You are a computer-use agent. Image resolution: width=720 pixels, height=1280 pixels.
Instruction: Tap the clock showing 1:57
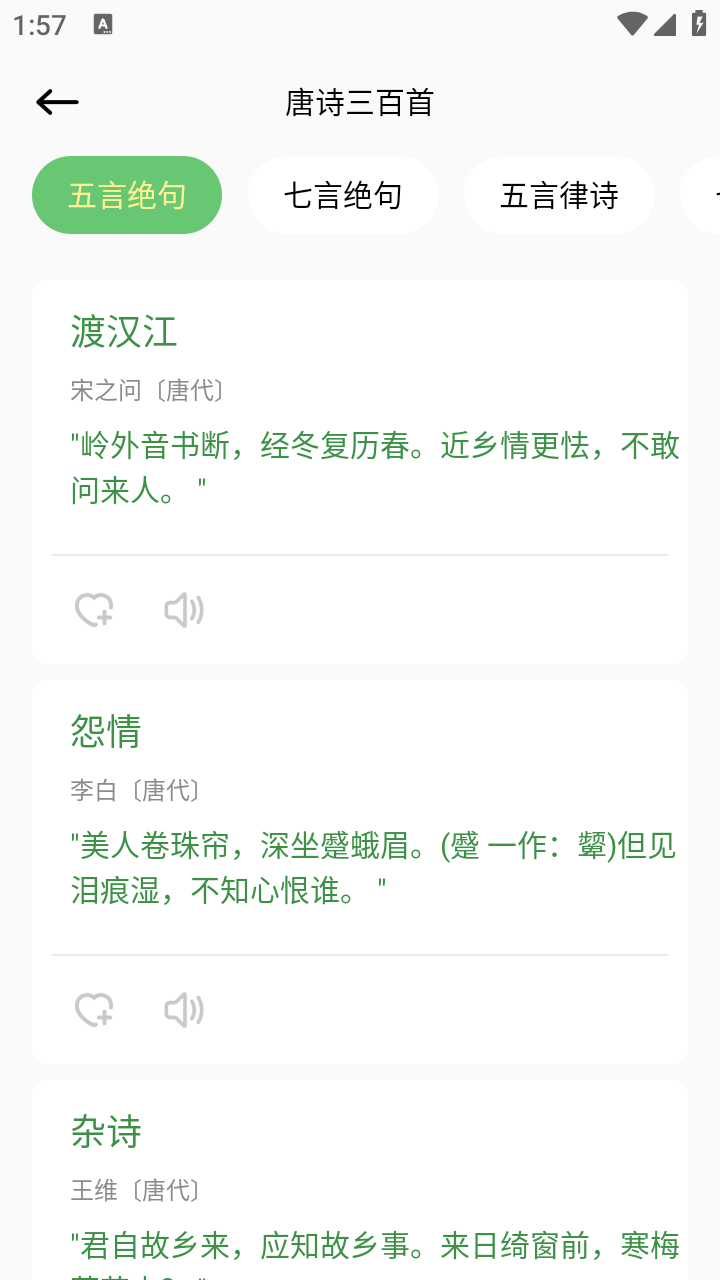[x=37, y=24]
